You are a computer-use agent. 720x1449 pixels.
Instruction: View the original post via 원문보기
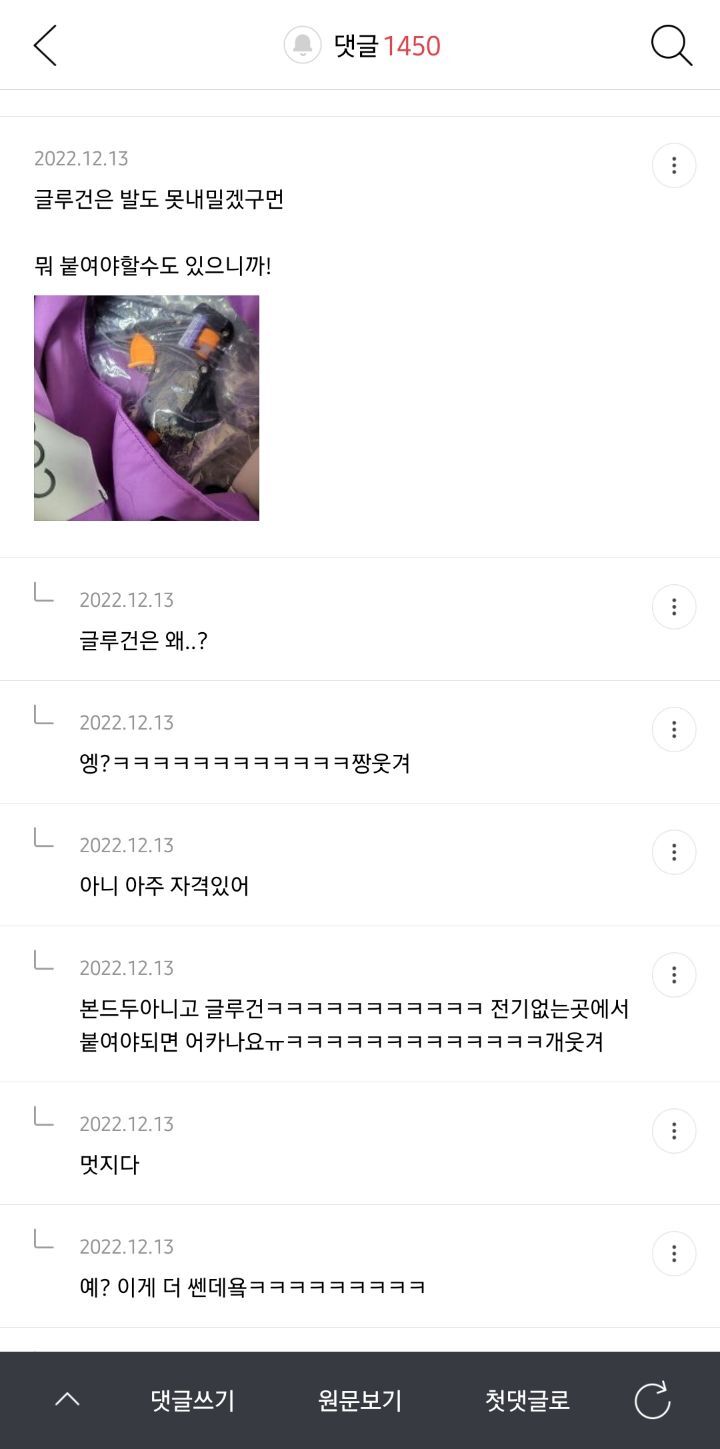point(360,1400)
